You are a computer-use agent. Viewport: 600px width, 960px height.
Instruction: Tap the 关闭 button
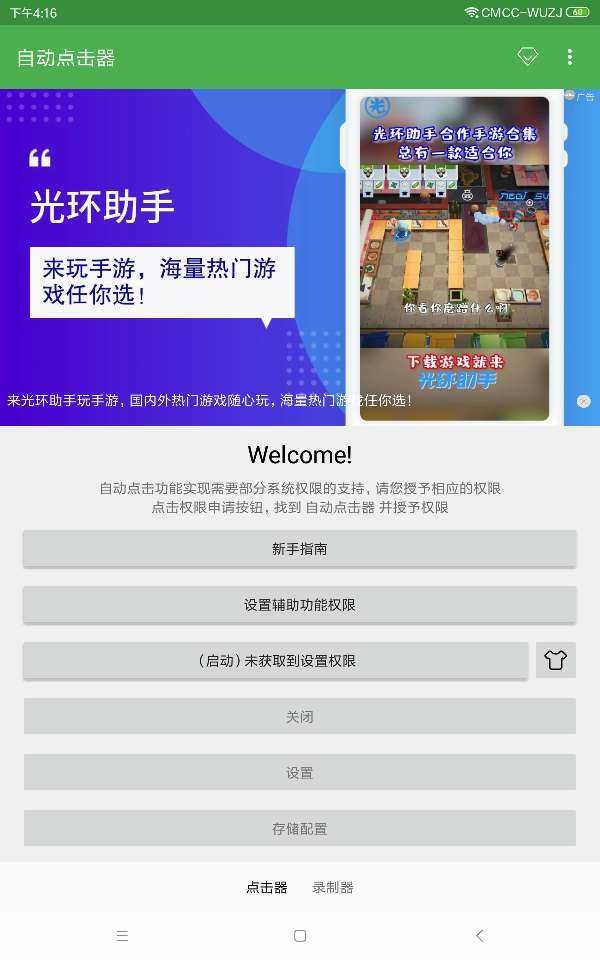click(x=300, y=717)
